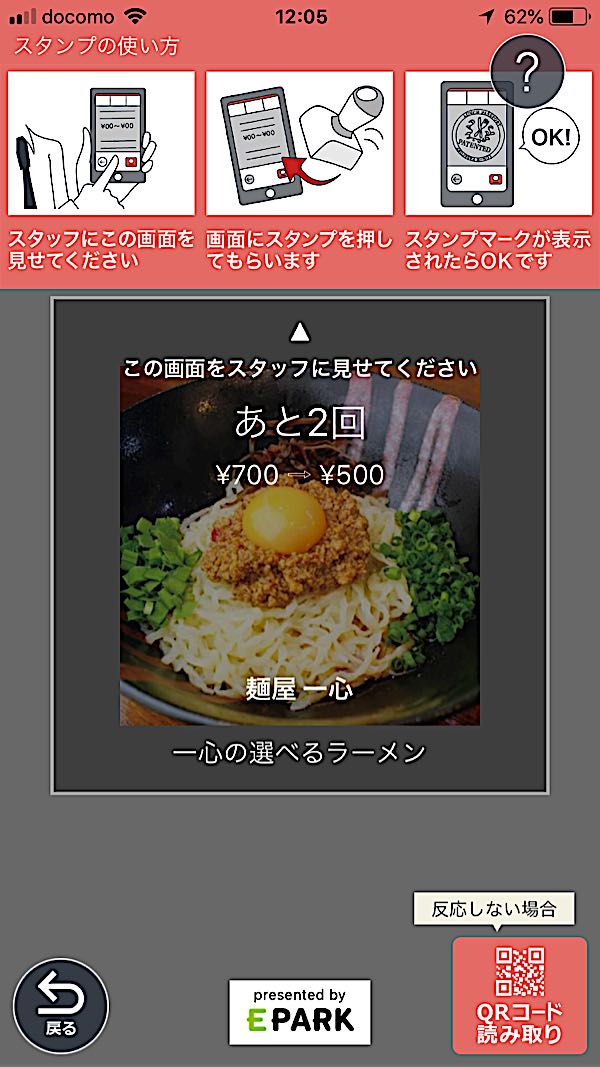Open the help question mark button
Viewport: 600px width, 1068px height.
pyautogui.click(x=528, y=71)
